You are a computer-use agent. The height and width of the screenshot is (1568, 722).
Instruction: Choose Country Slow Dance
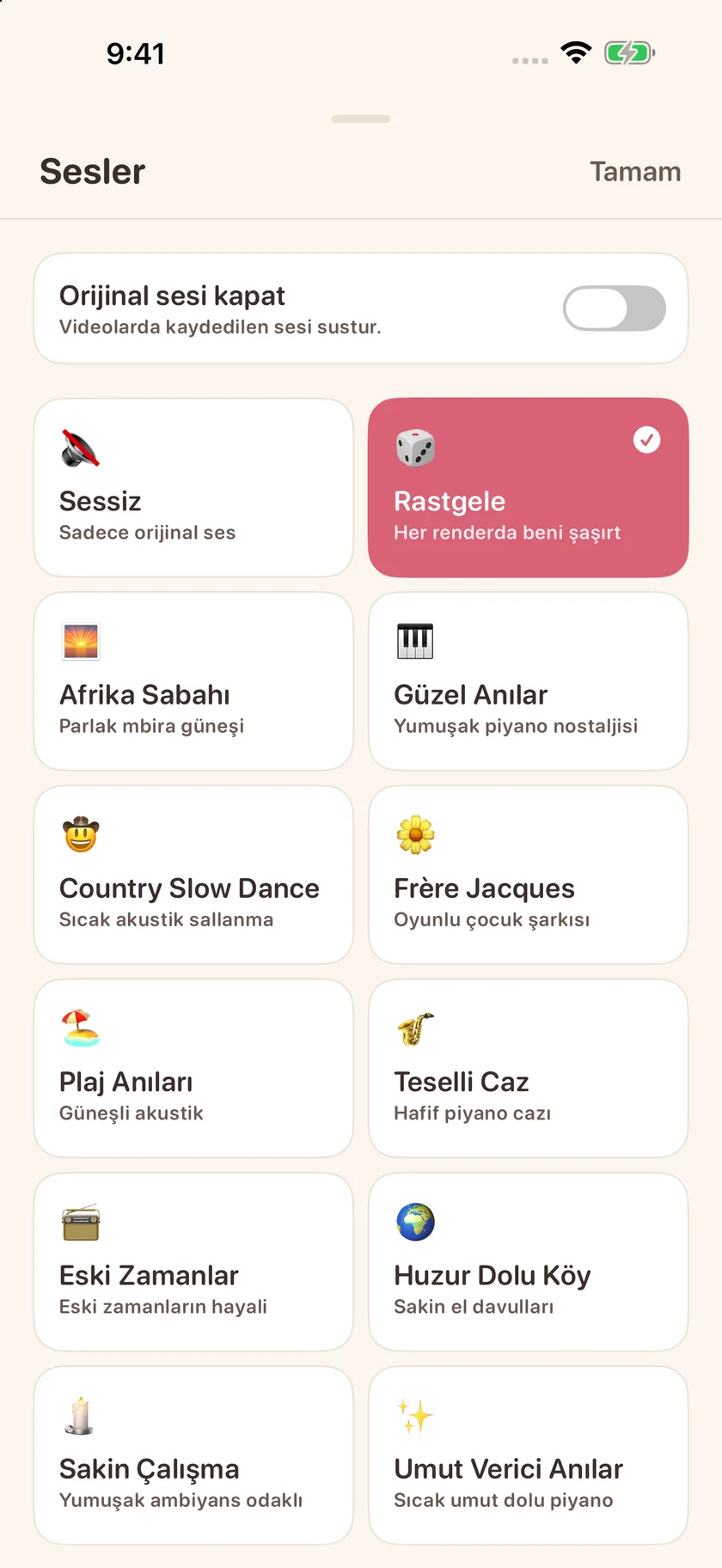pos(193,875)
